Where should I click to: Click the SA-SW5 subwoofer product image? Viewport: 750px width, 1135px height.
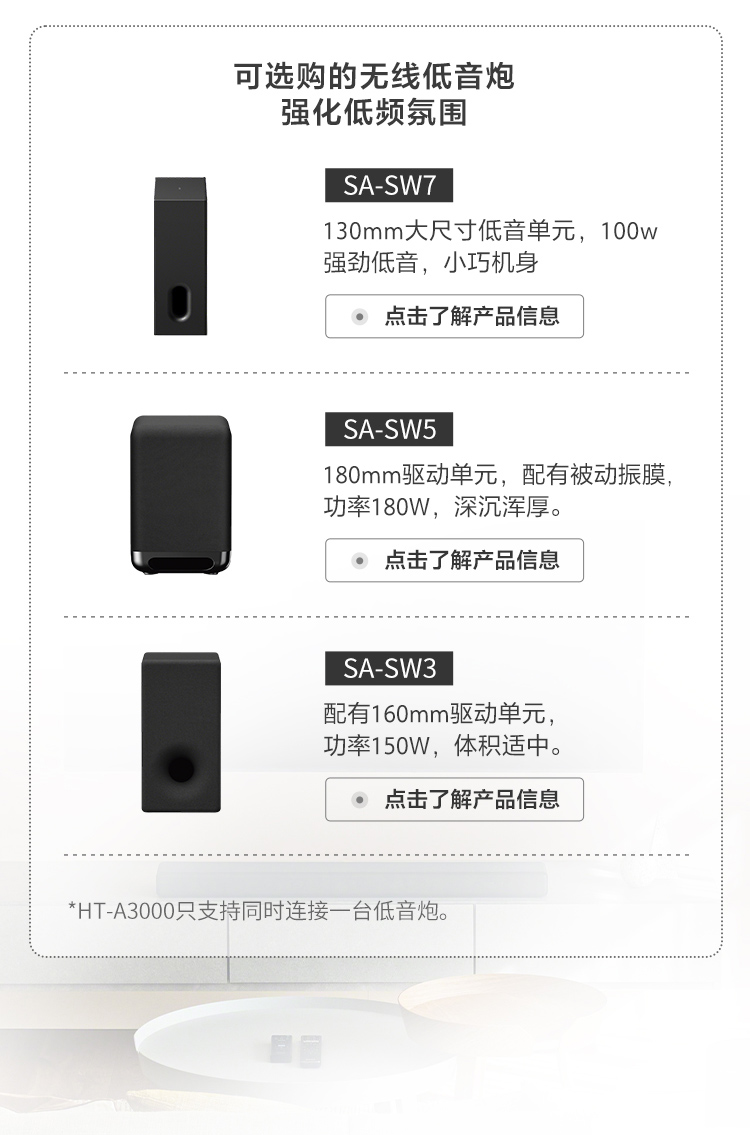[x=178, y=492]
